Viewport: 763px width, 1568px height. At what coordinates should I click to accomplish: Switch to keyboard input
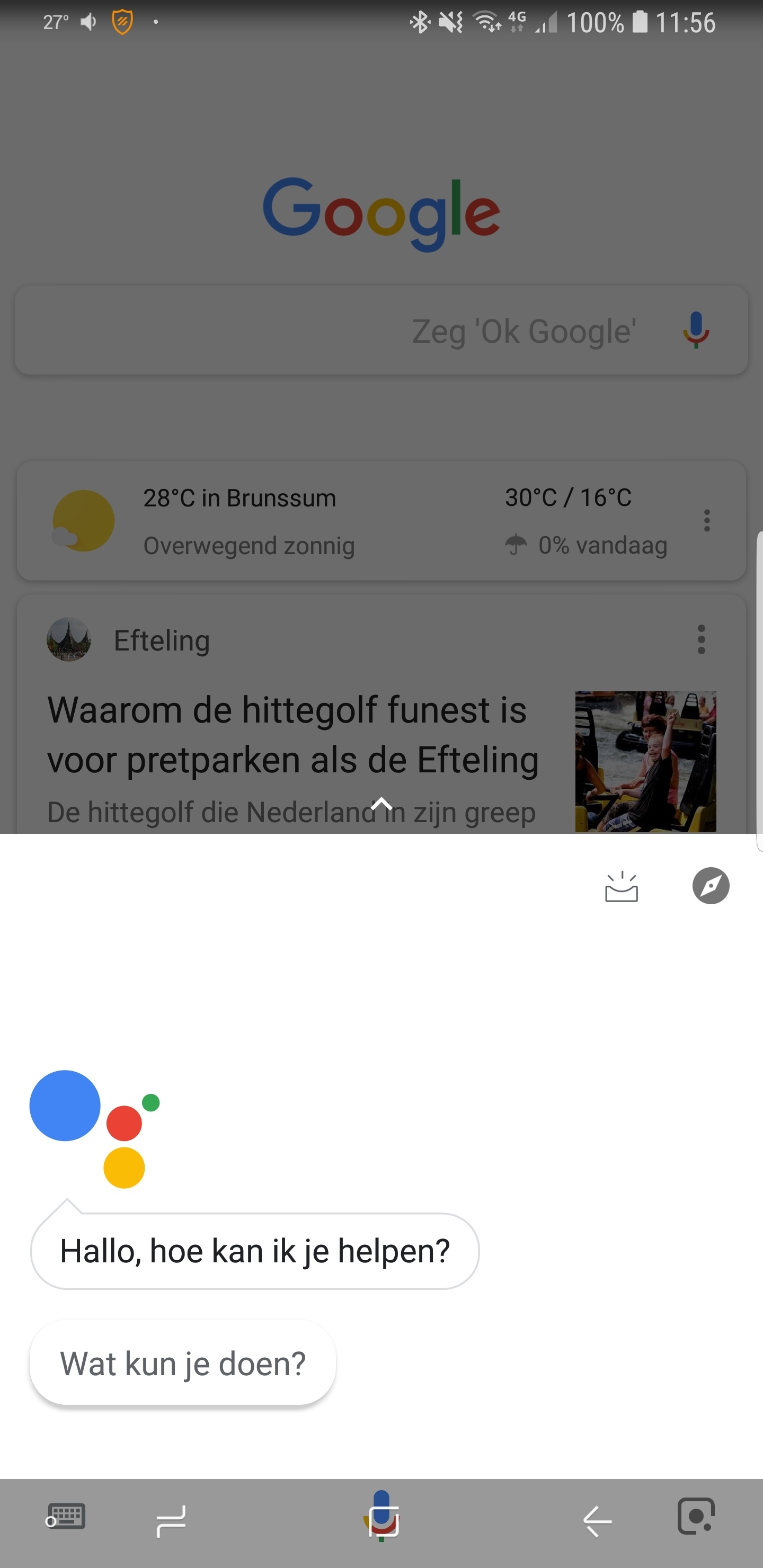pos(66,1516)
